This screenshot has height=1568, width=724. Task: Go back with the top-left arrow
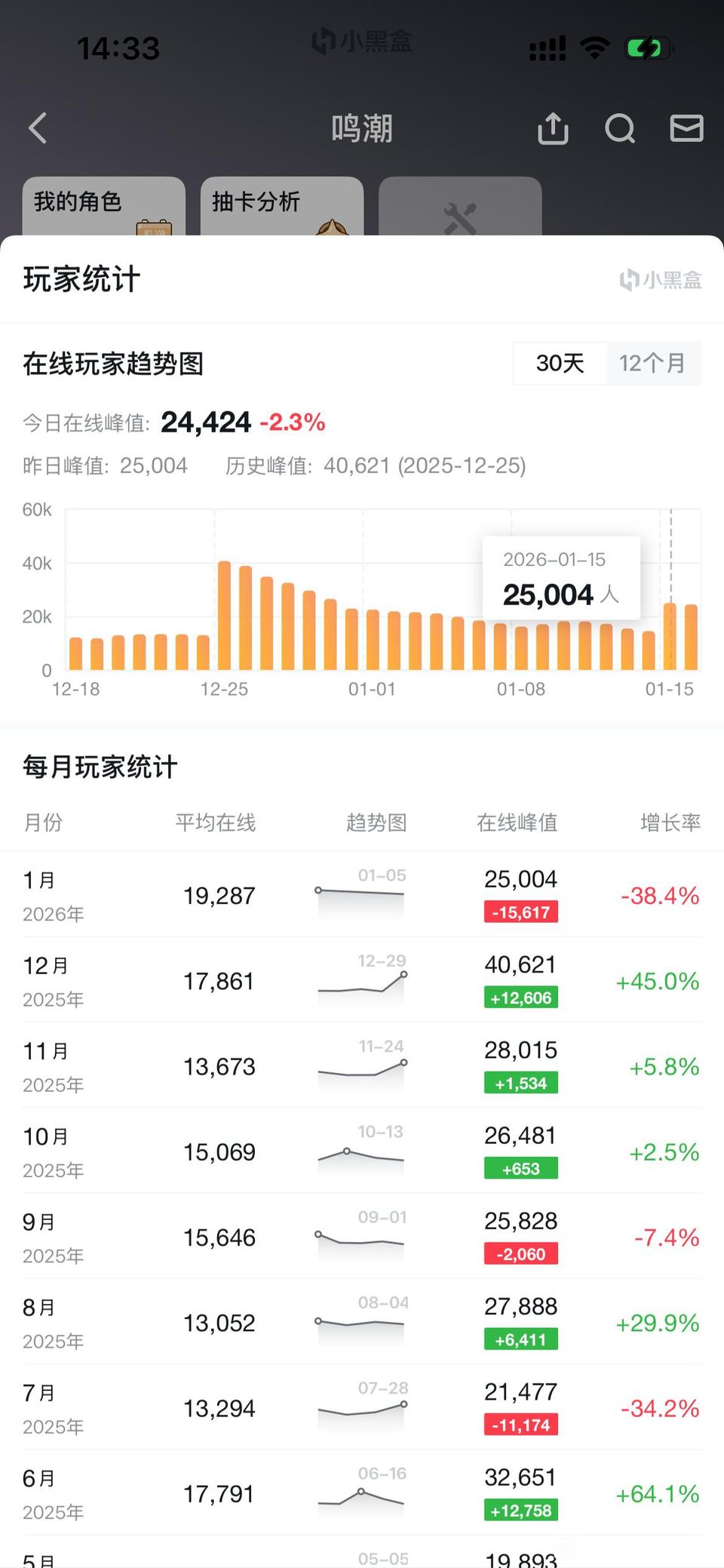pyautogui.click(x=38, y=128)
